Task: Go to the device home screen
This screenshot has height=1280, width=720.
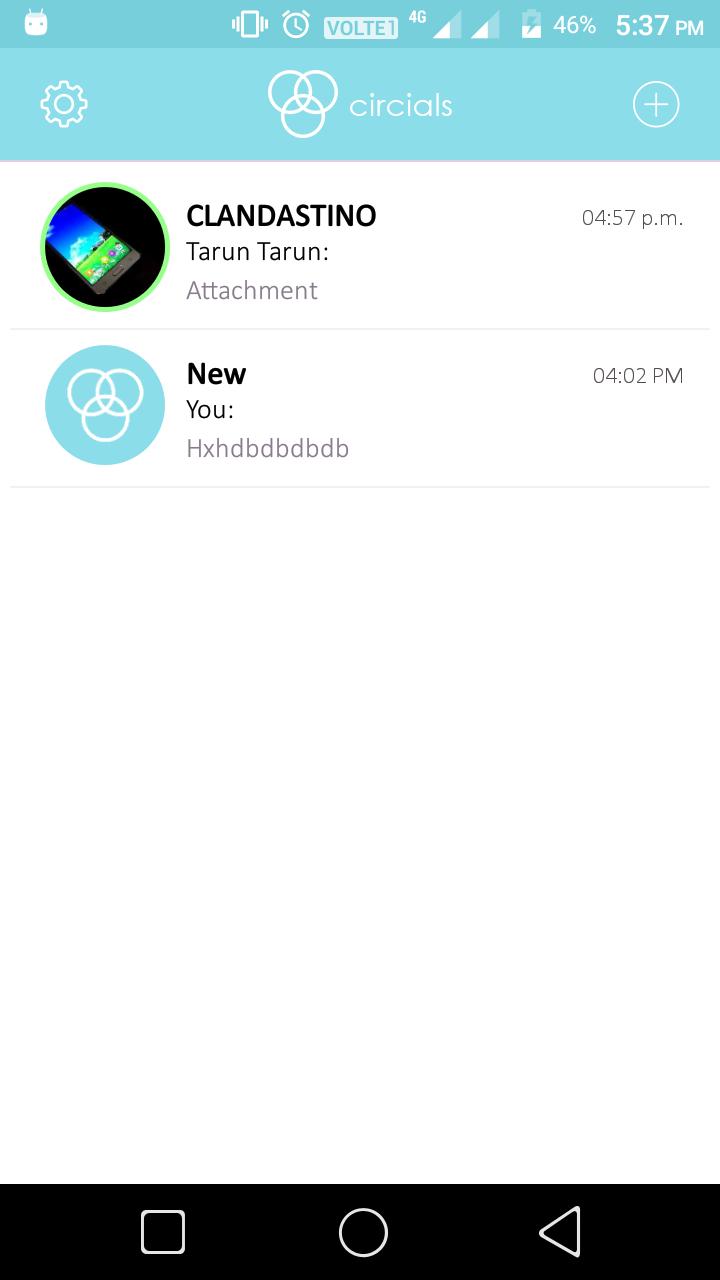Action: pos(363,1231)
